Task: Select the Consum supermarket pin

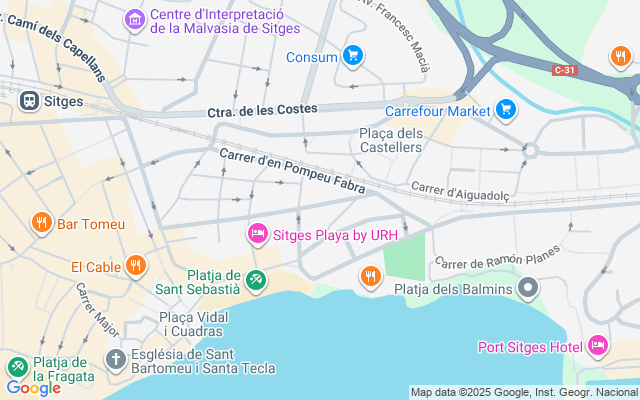Action: [352, 56]
